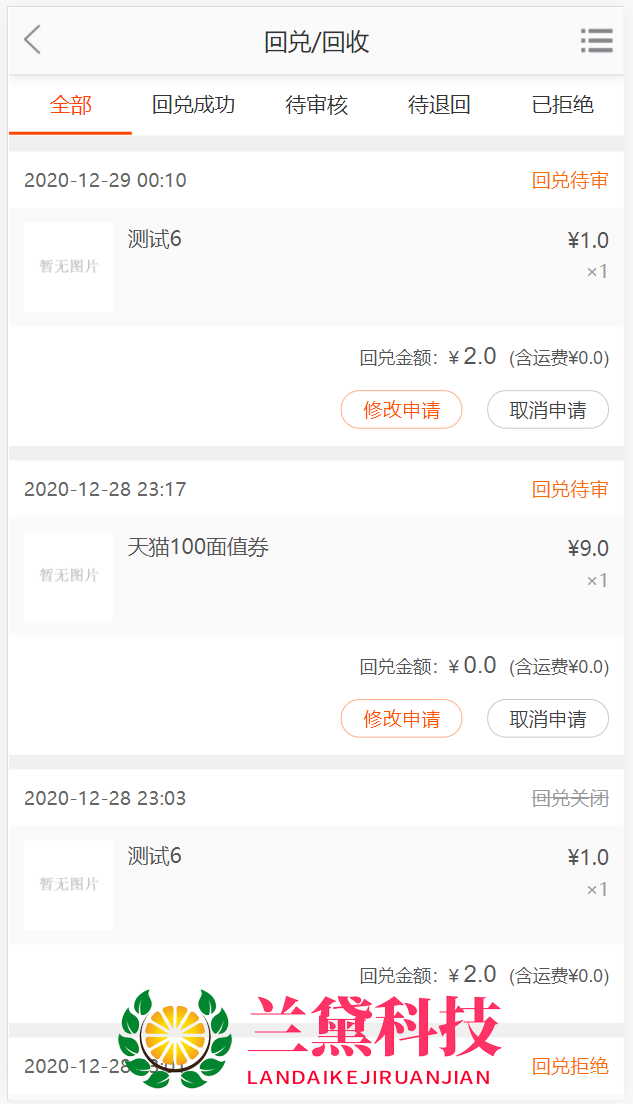Tap 取消申请 for the 00:10 测试6 order
The image size is (633, 1104).
coord(547,409)
